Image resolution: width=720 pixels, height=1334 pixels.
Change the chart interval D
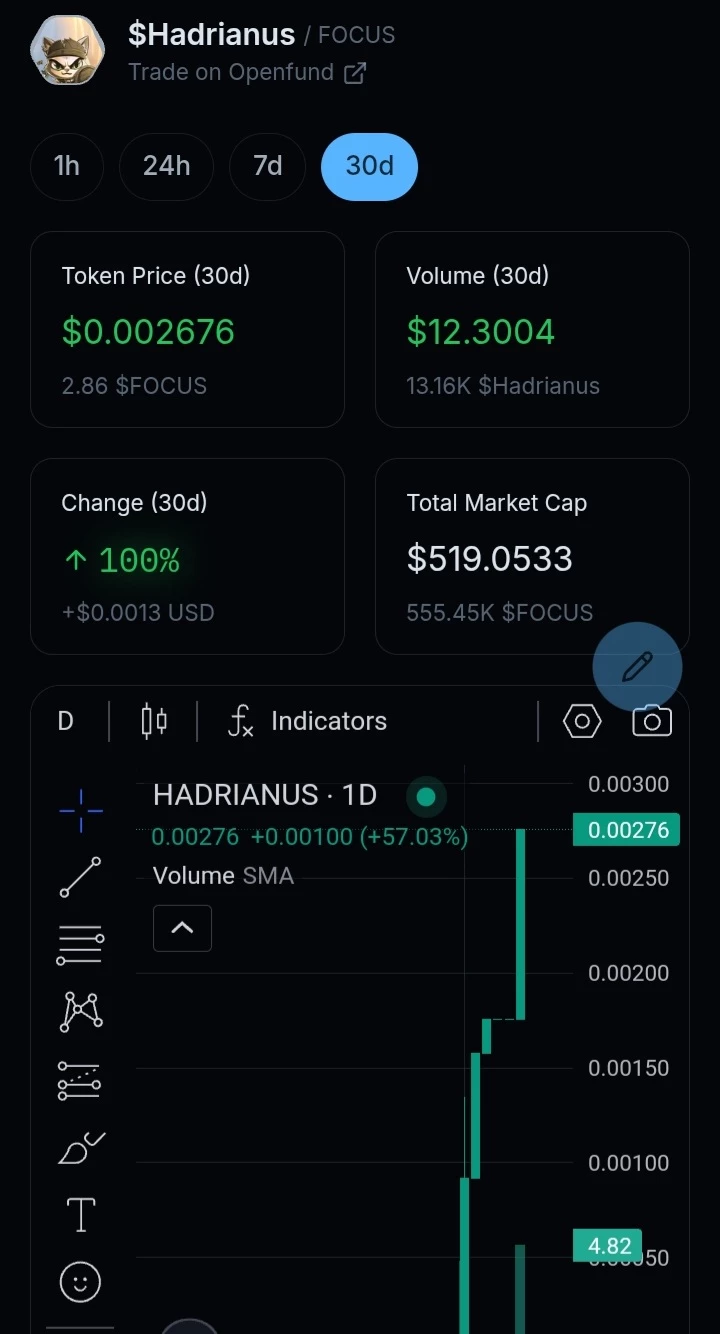coord(66,721)
